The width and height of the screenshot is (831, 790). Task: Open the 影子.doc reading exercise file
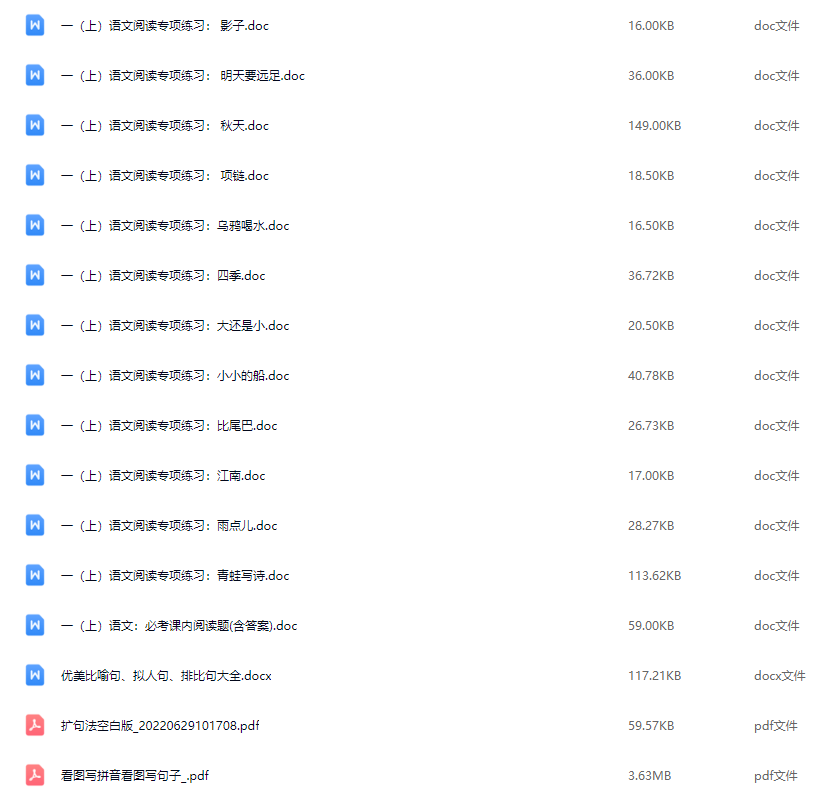click(165, 26)
